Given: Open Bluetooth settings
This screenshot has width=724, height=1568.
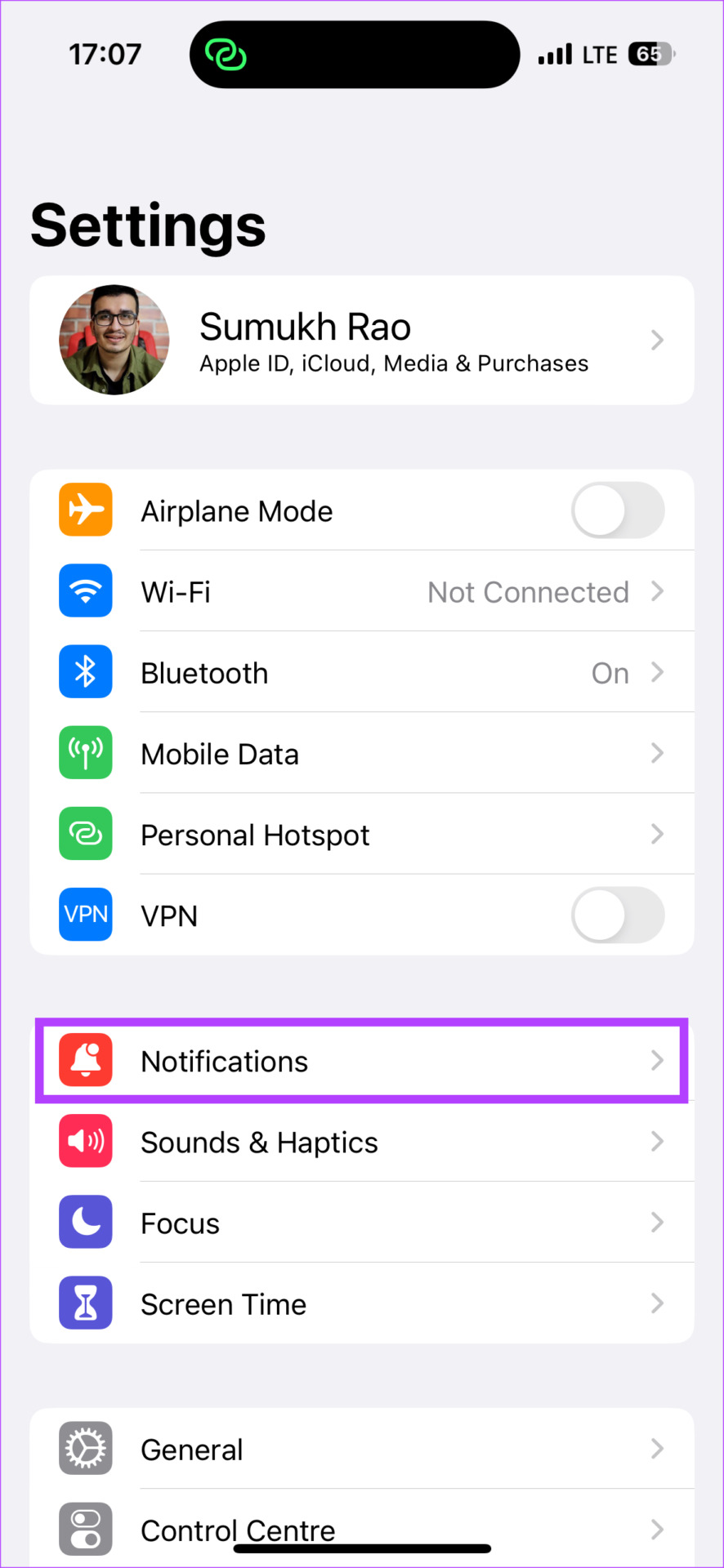Looking at the screenshot, I should point(362,672).
